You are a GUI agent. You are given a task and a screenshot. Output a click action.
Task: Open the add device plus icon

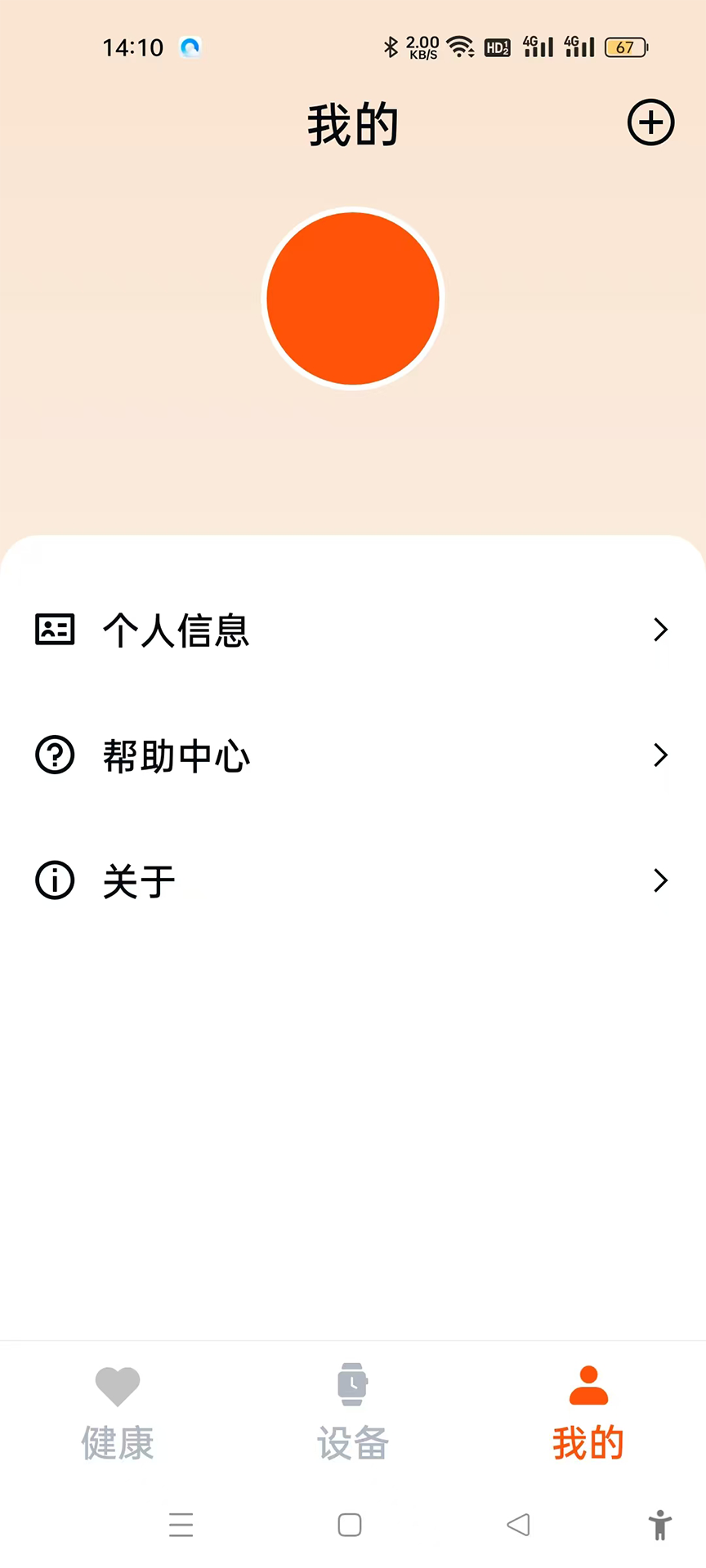pyautogui.click(x=650, y=122)
